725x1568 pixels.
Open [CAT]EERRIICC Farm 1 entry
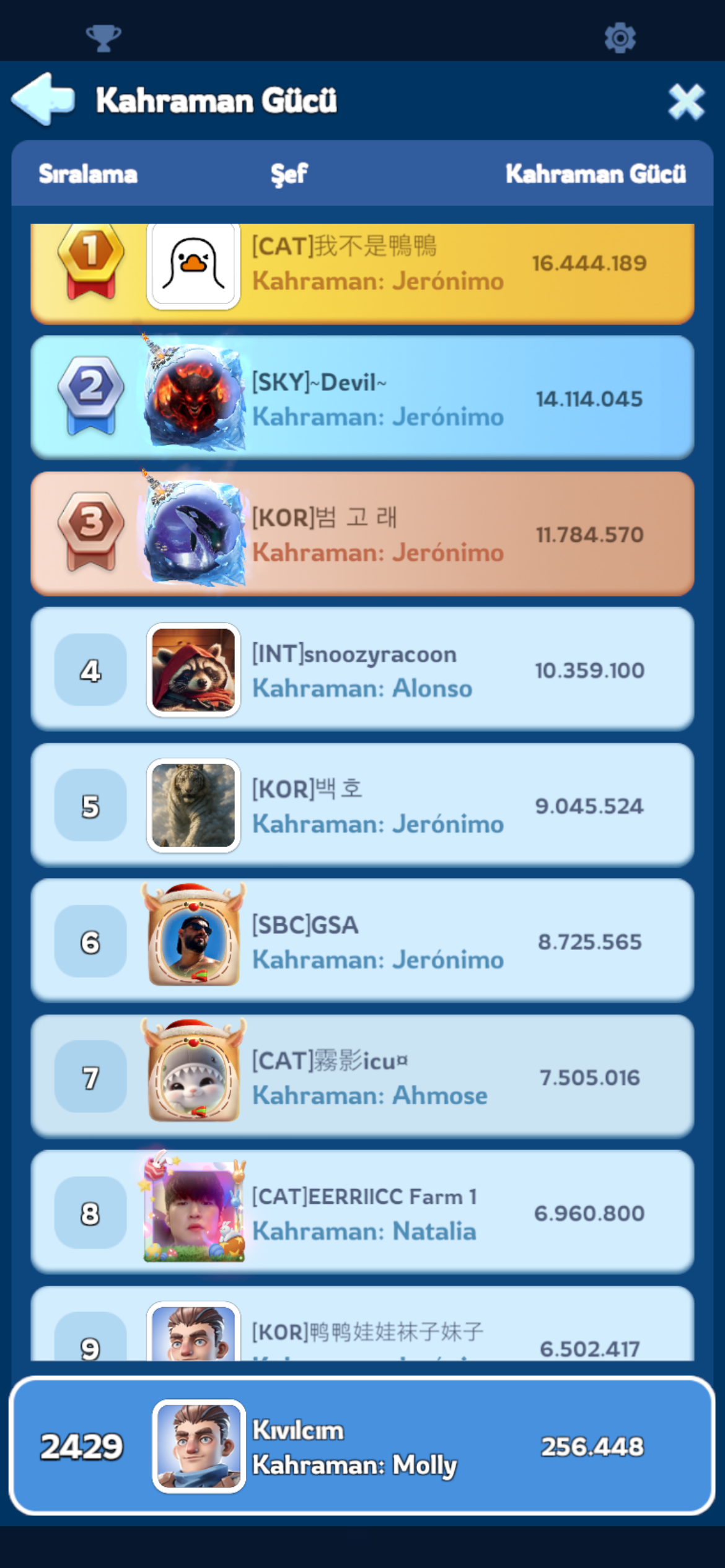[x=362, y=1211]
